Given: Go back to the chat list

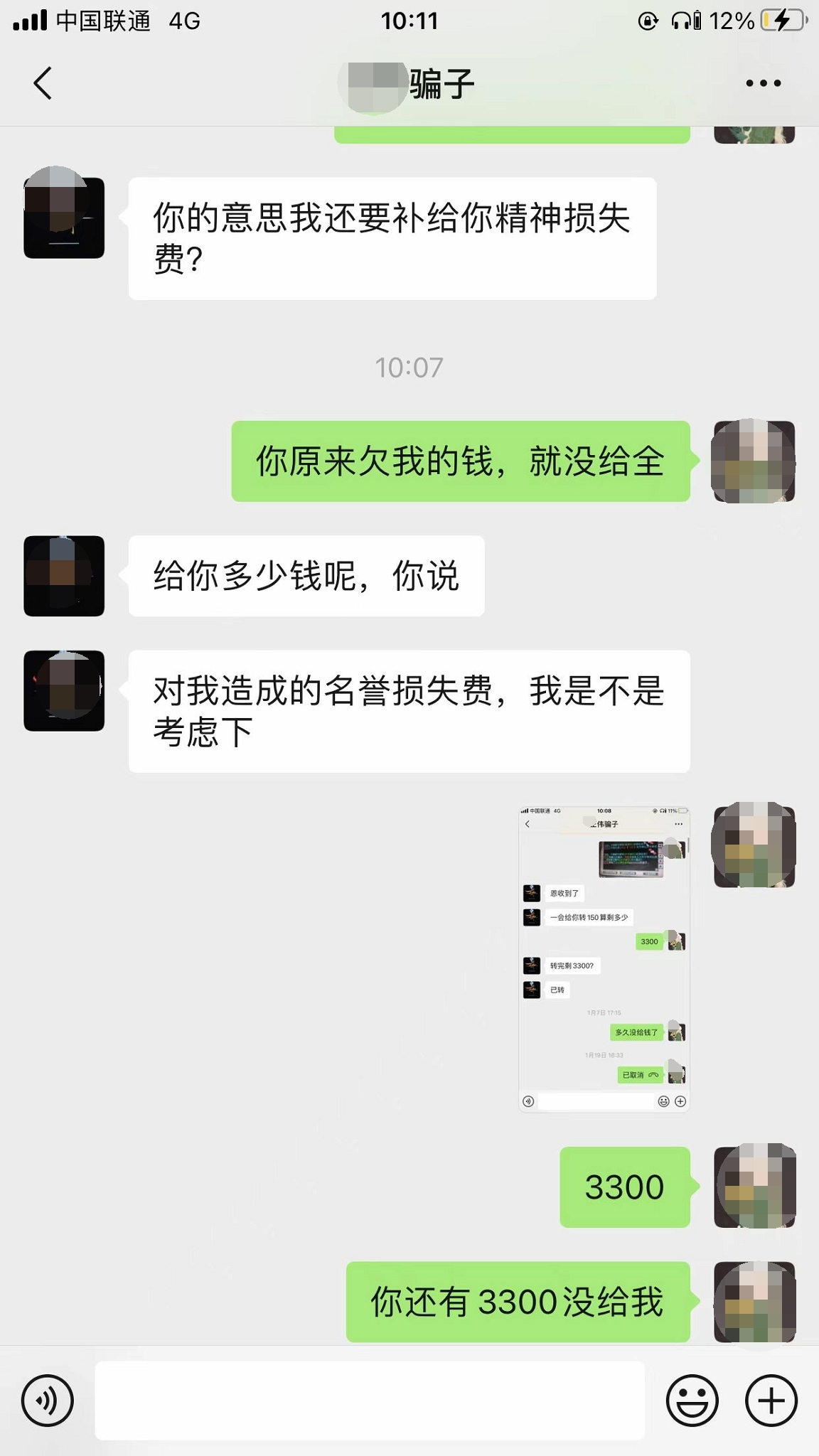Looking at the screenshot, I should pos(43,83).
